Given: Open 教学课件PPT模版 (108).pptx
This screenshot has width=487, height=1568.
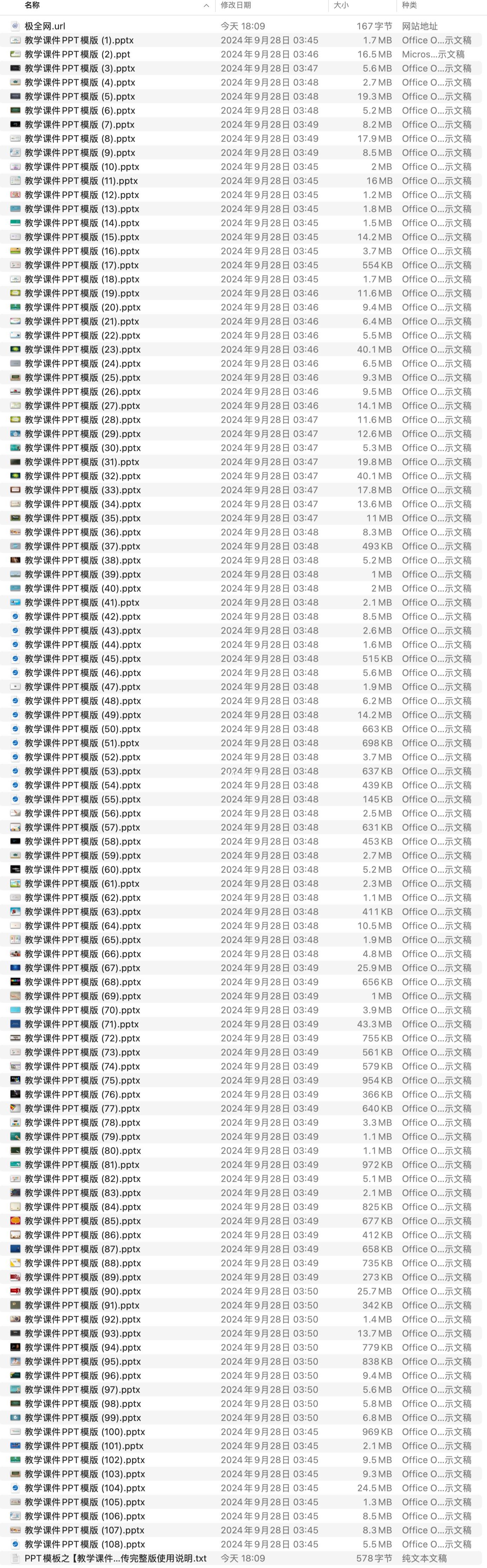Looking at the screenshot, I should pos(85,1544).
